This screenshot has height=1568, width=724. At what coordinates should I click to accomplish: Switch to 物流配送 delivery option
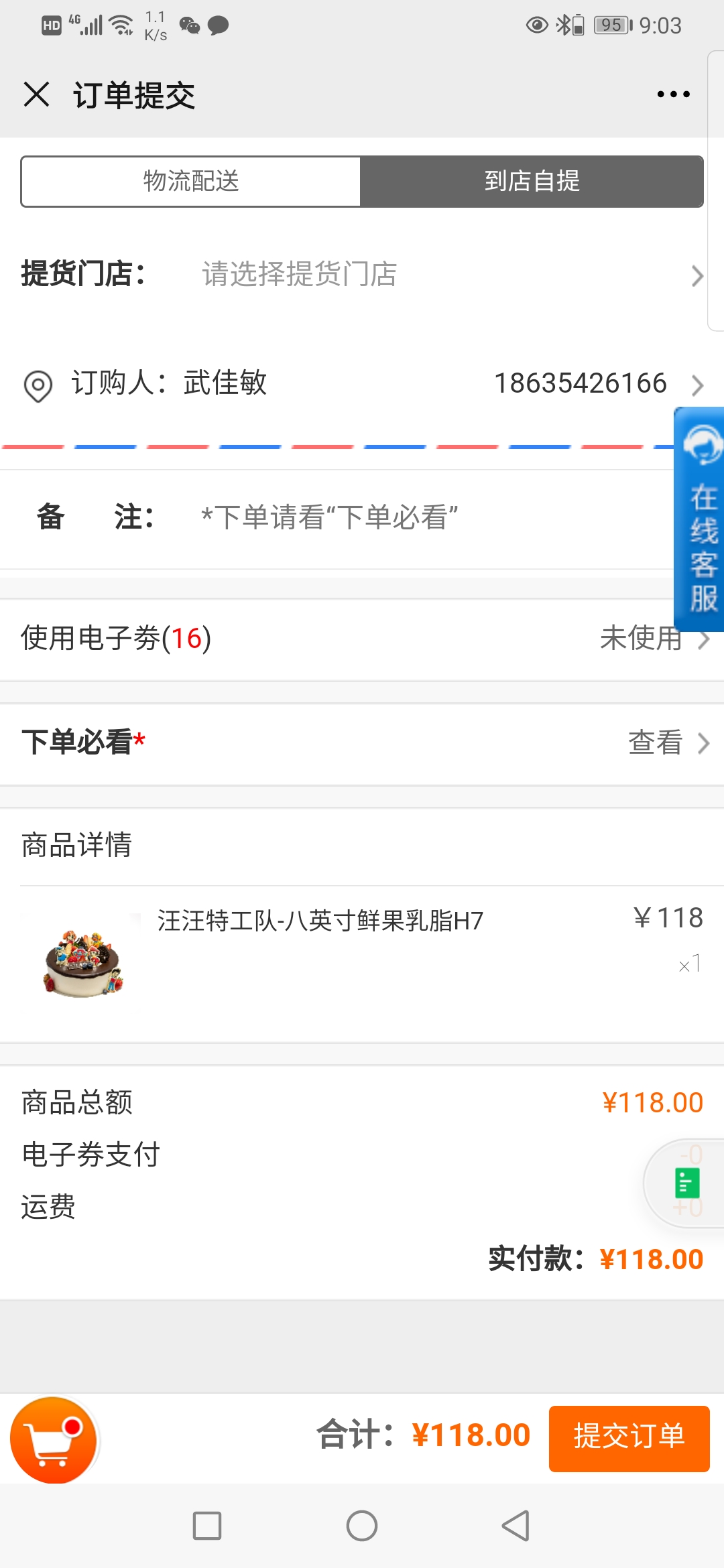191,182
